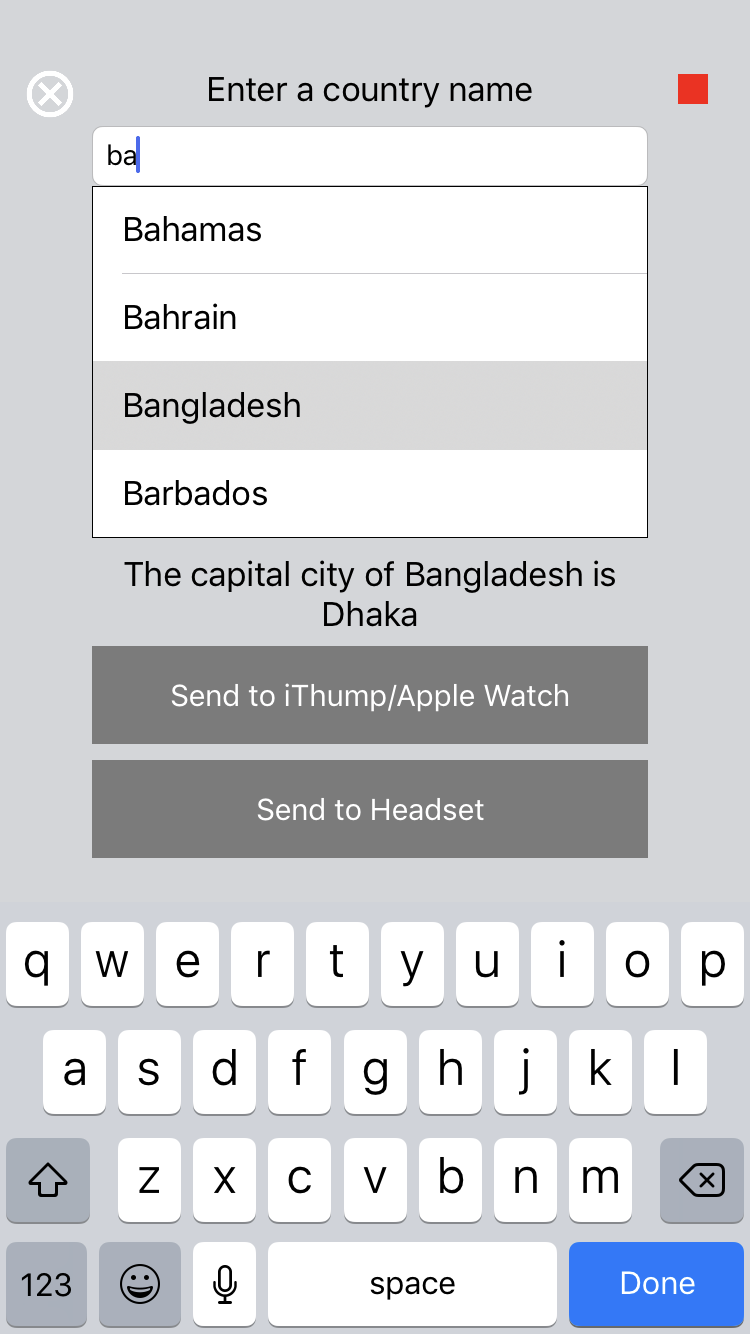Tap the red square button

point(693,89)
